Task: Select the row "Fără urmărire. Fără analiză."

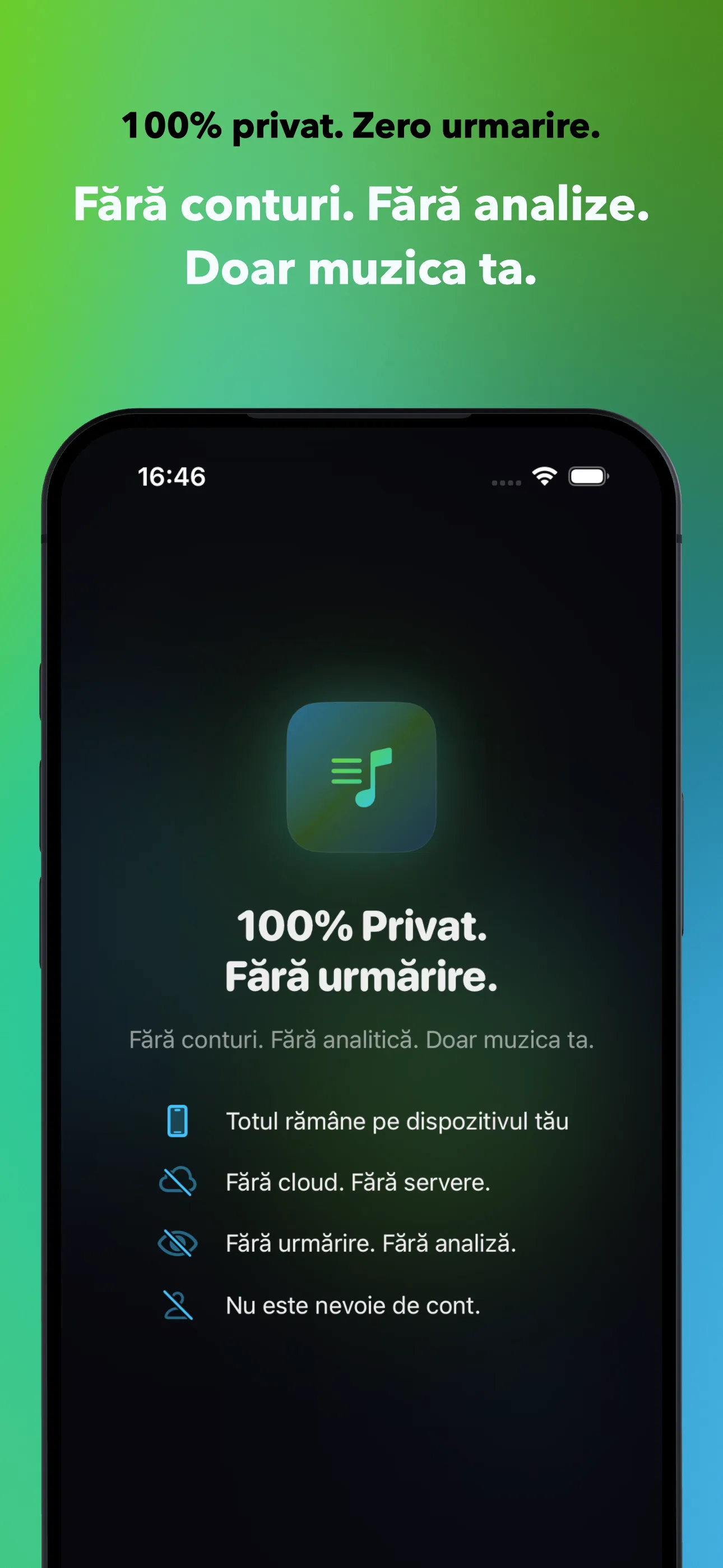Action: tap(371, 1243)
